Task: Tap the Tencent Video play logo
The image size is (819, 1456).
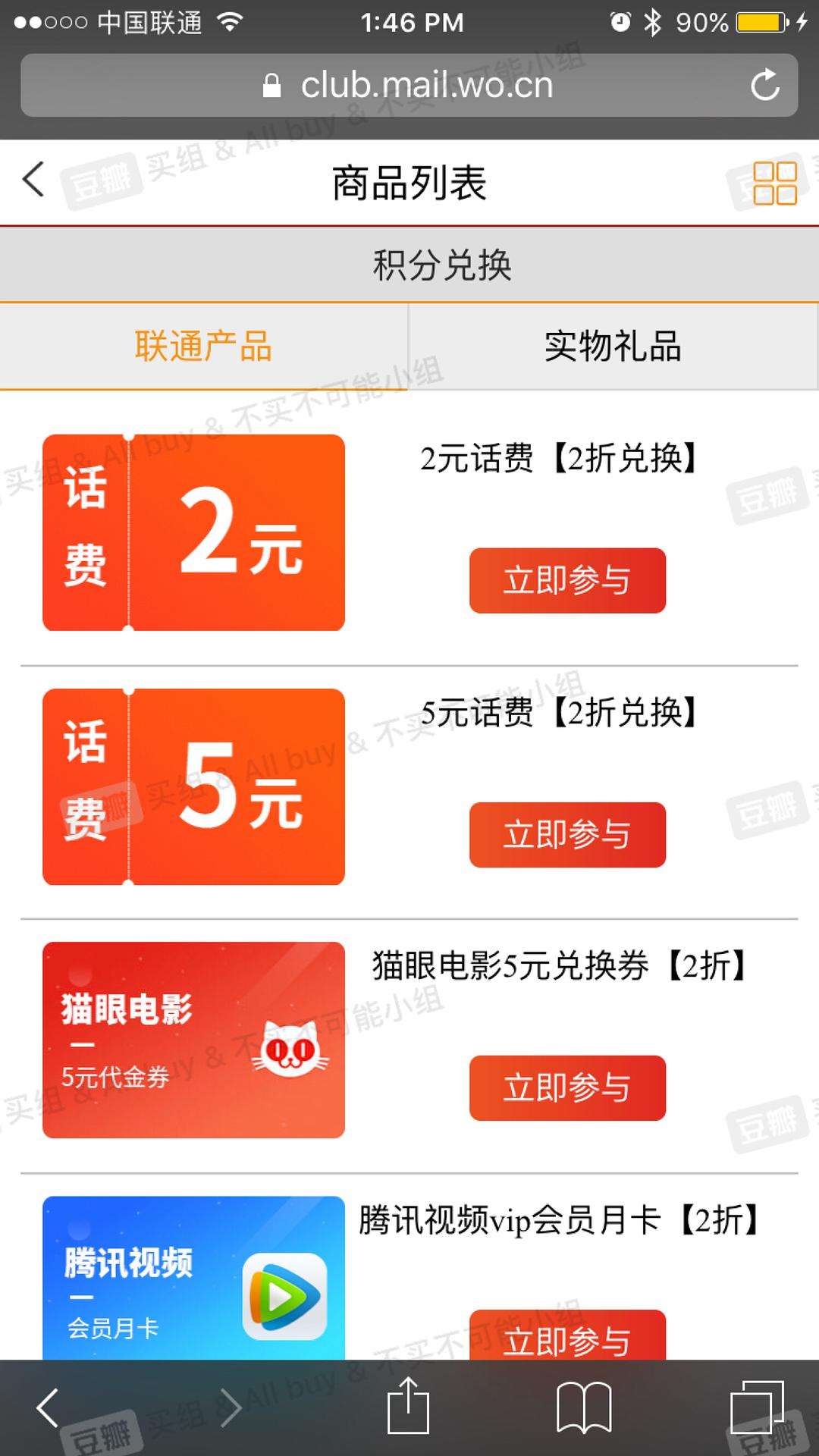Action: point(282,1294)
